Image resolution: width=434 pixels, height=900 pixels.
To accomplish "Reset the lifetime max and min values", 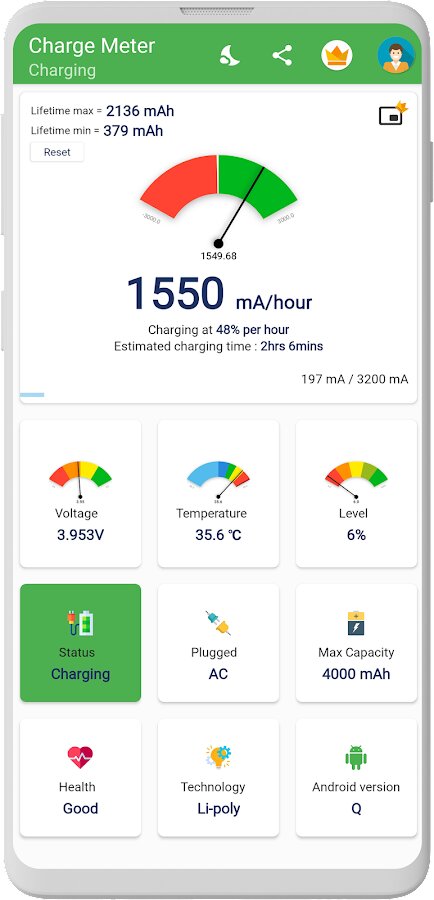I will tap(57, 152).
